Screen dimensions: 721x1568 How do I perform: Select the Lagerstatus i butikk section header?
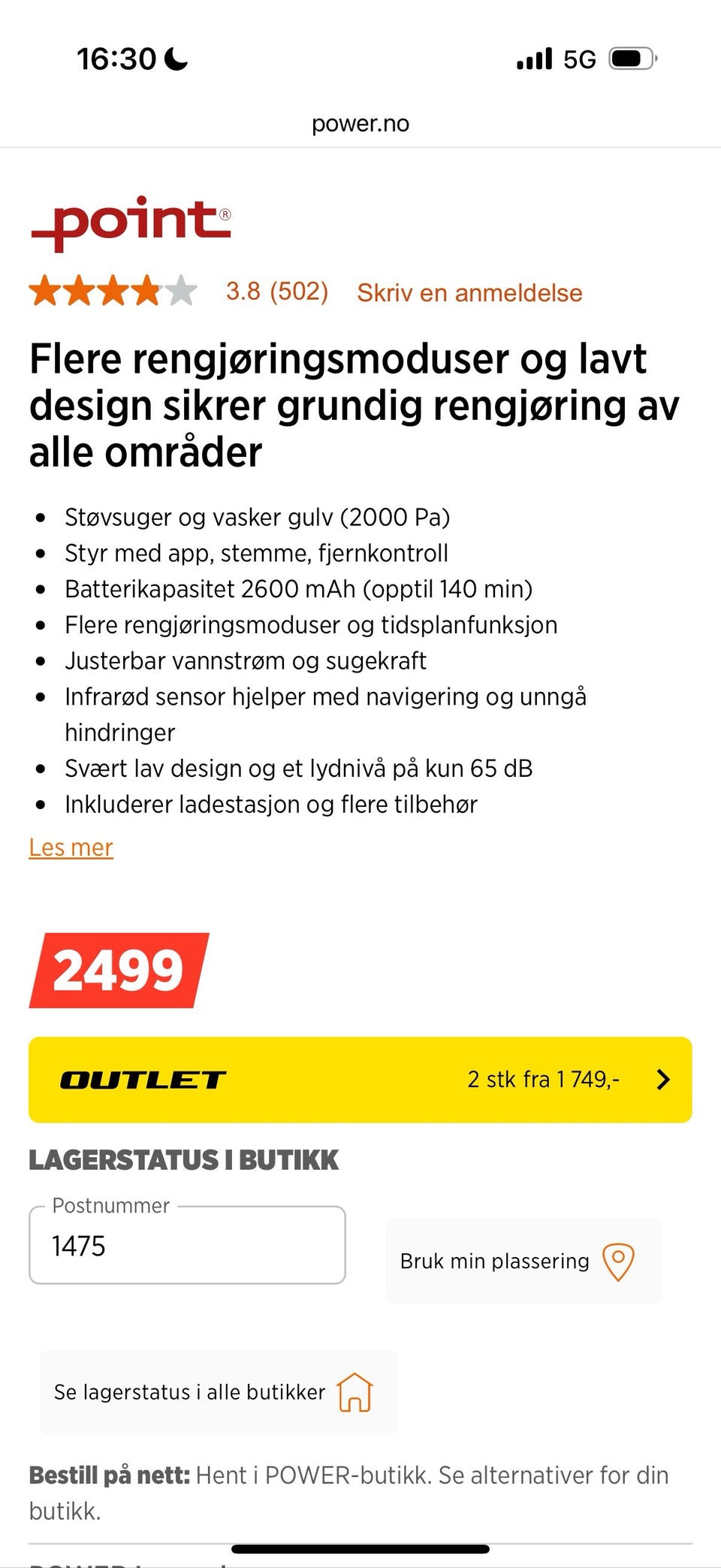pyautogui.click(x=183, y=1159)
